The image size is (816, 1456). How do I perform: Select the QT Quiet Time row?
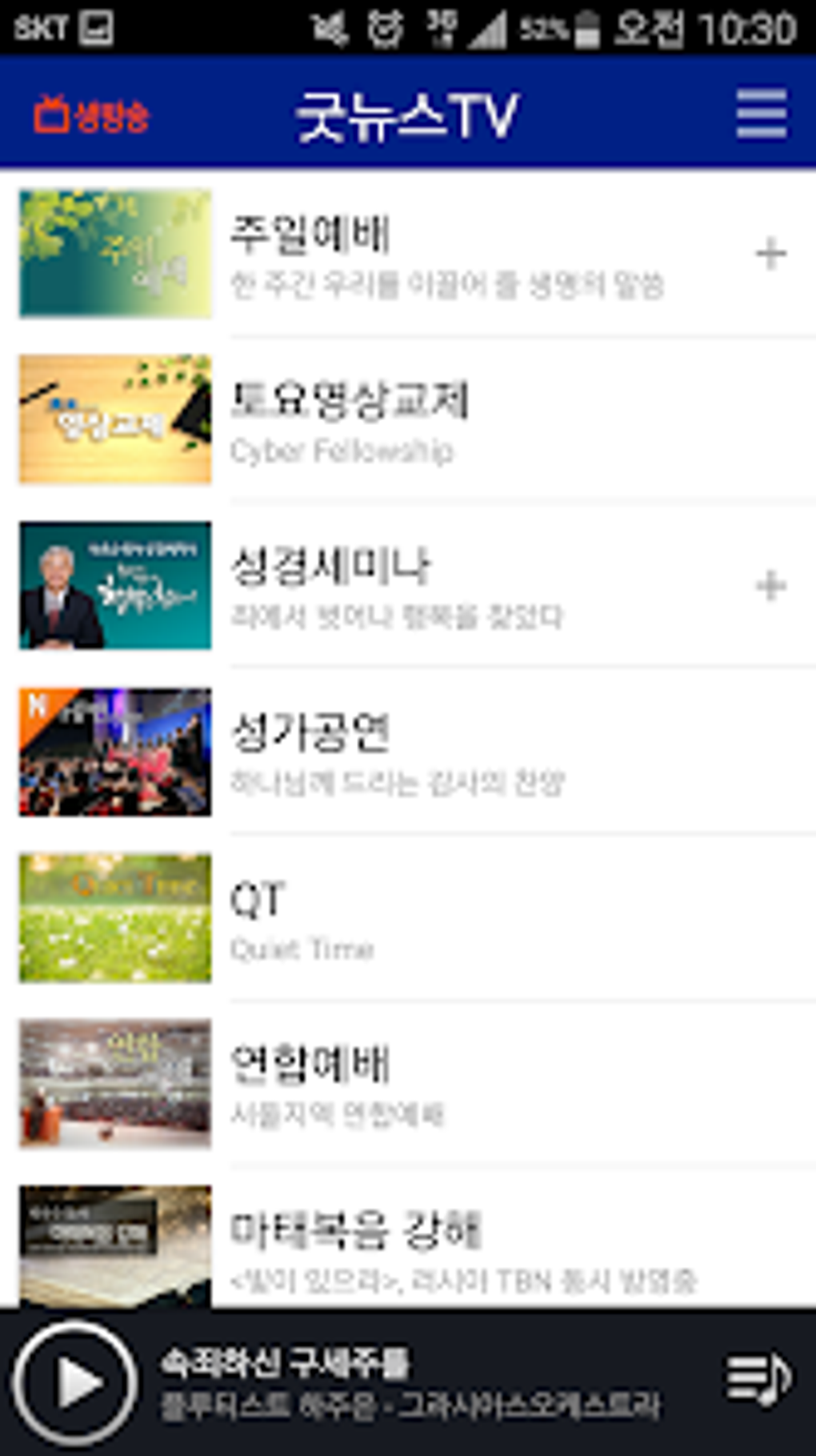[x=408, y=919]
